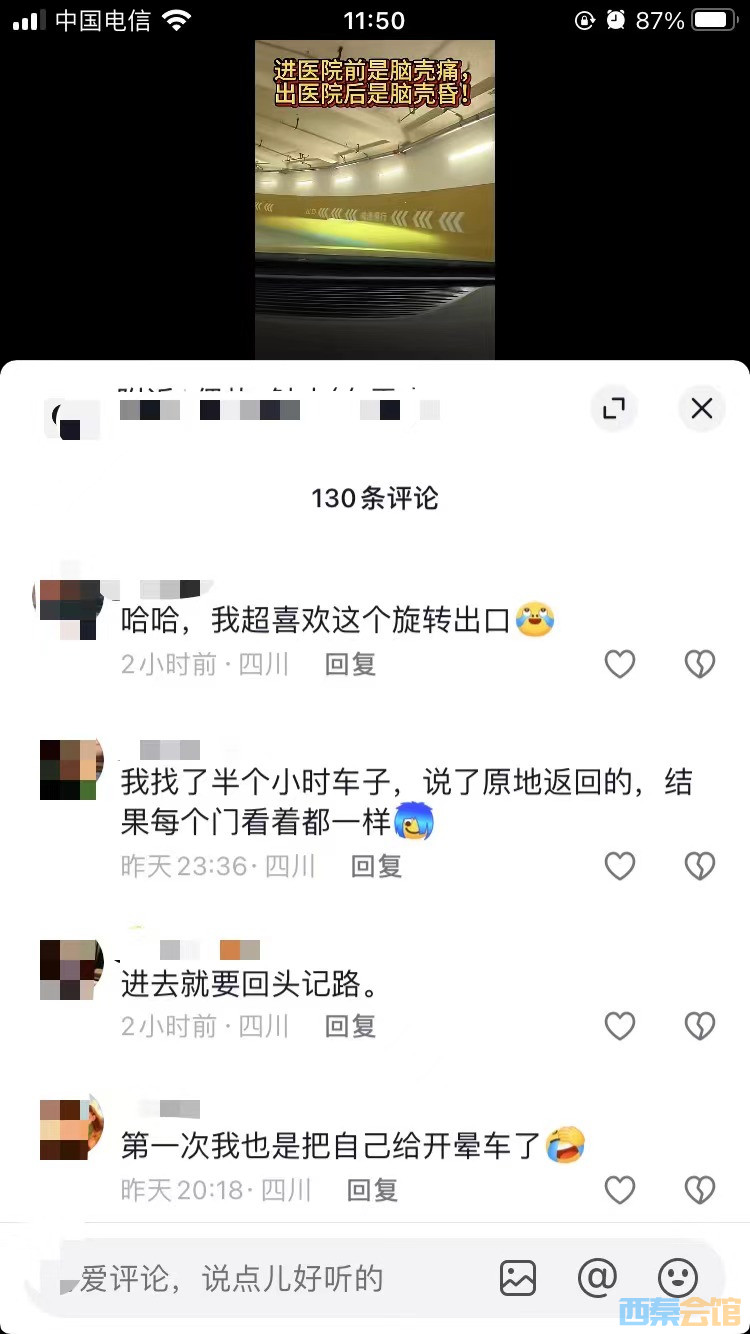Dislike the comment about 我找了半个小时车子
The height and width of the screenshot is (1334, 750).
tap(699, 866)
